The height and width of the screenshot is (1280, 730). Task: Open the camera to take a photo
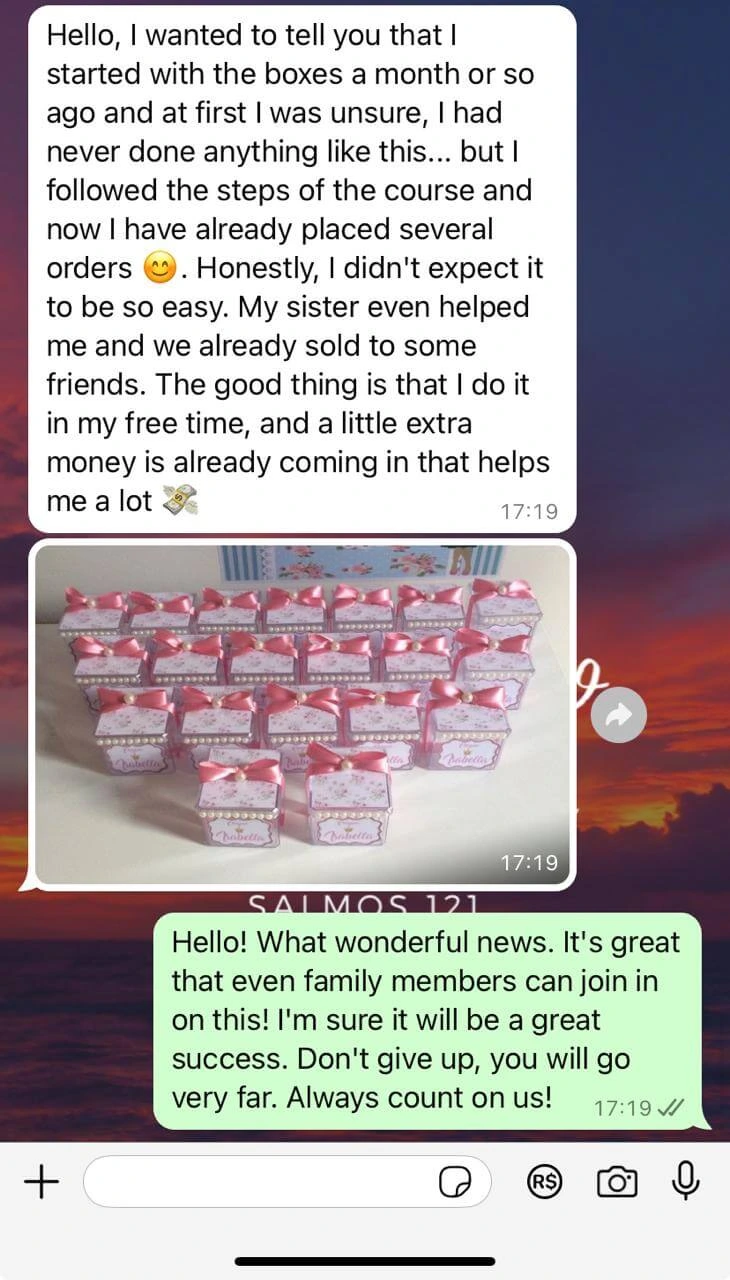617,1182
